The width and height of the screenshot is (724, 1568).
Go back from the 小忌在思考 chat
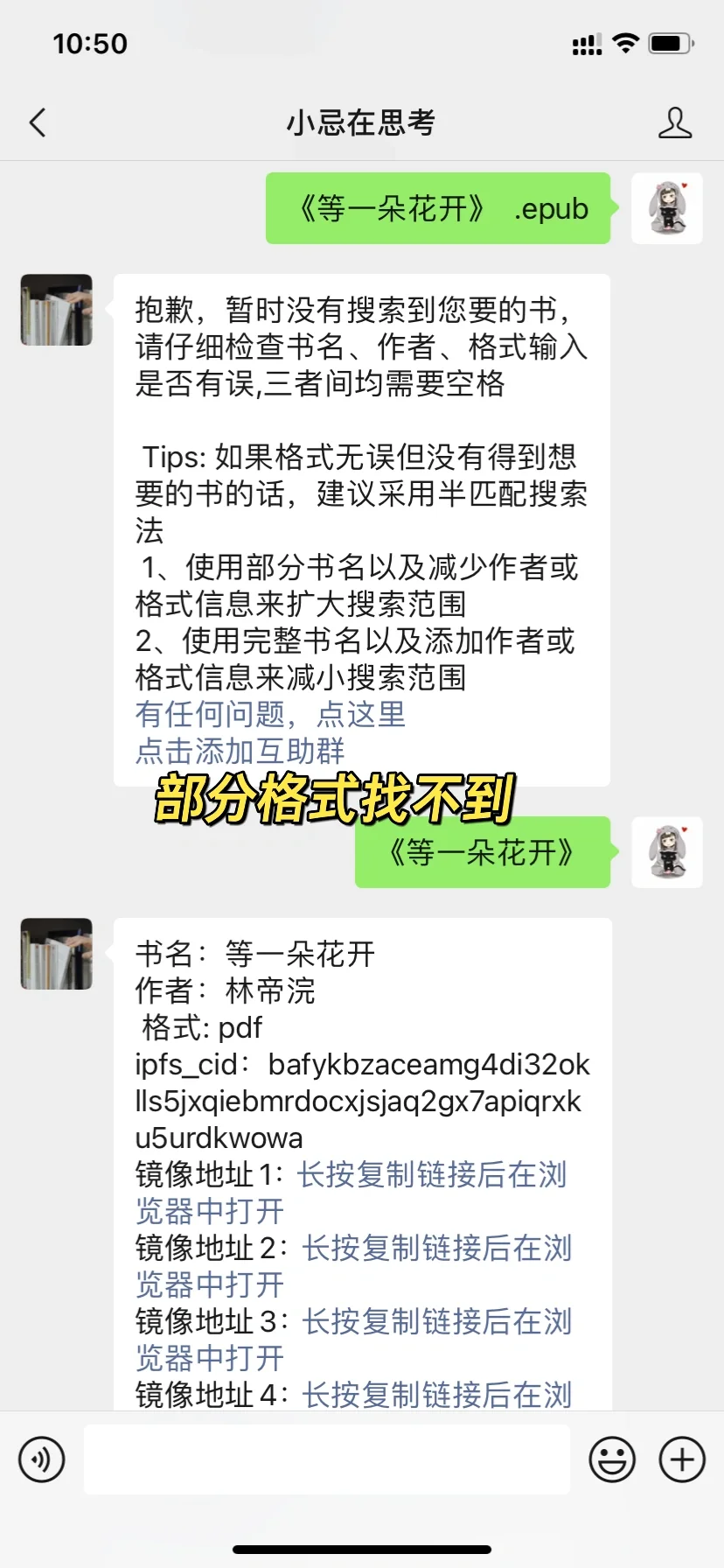(x=38, y=122)
